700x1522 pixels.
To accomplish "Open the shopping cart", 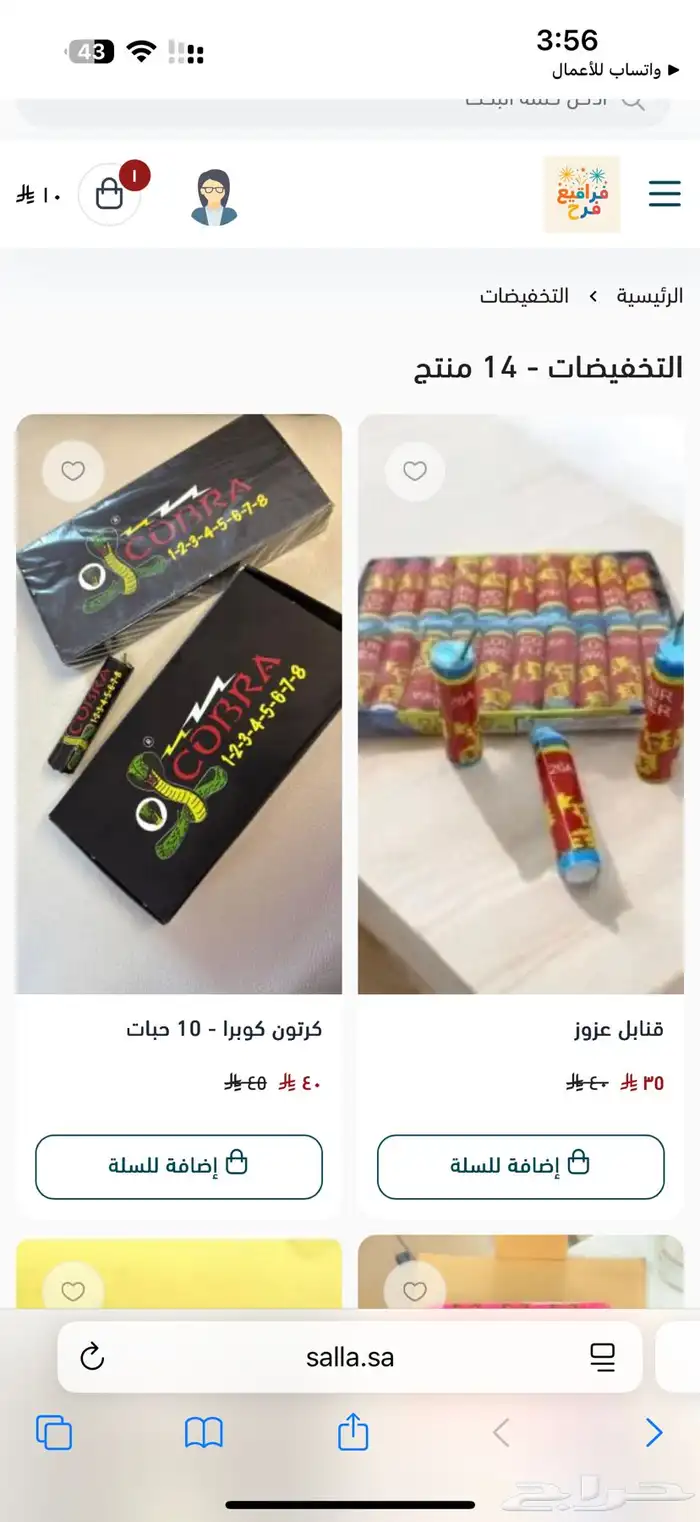I will [109, 194].
